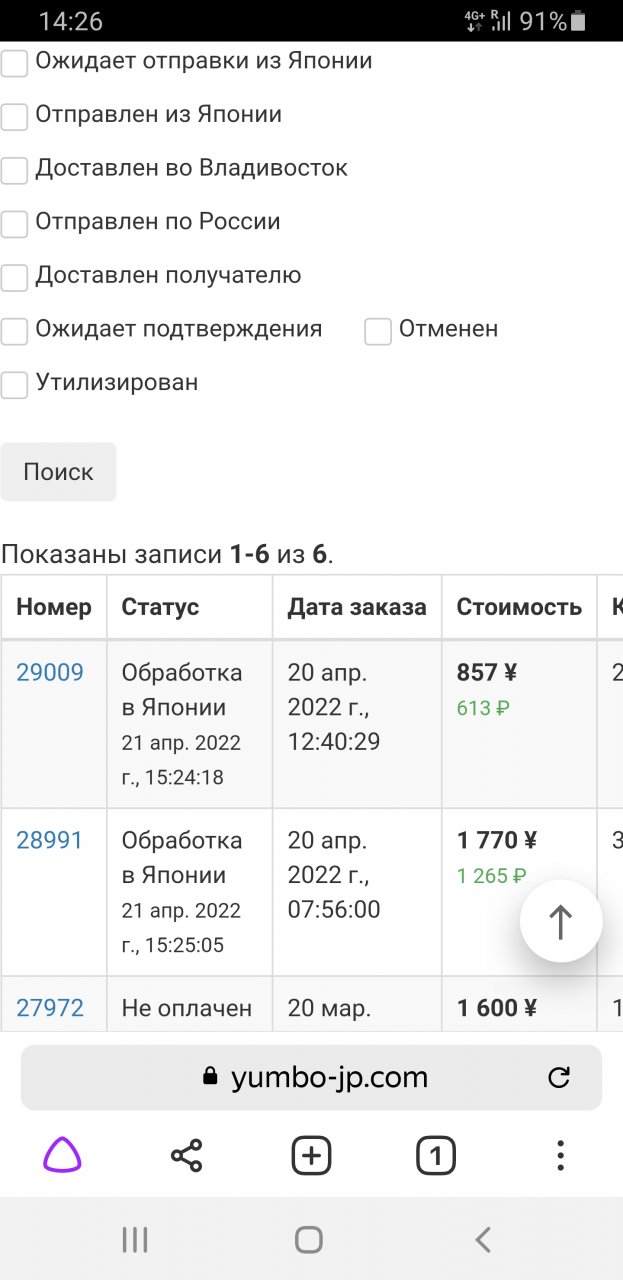
Task: Open order number 28991
Action: (x=50, y=840)
